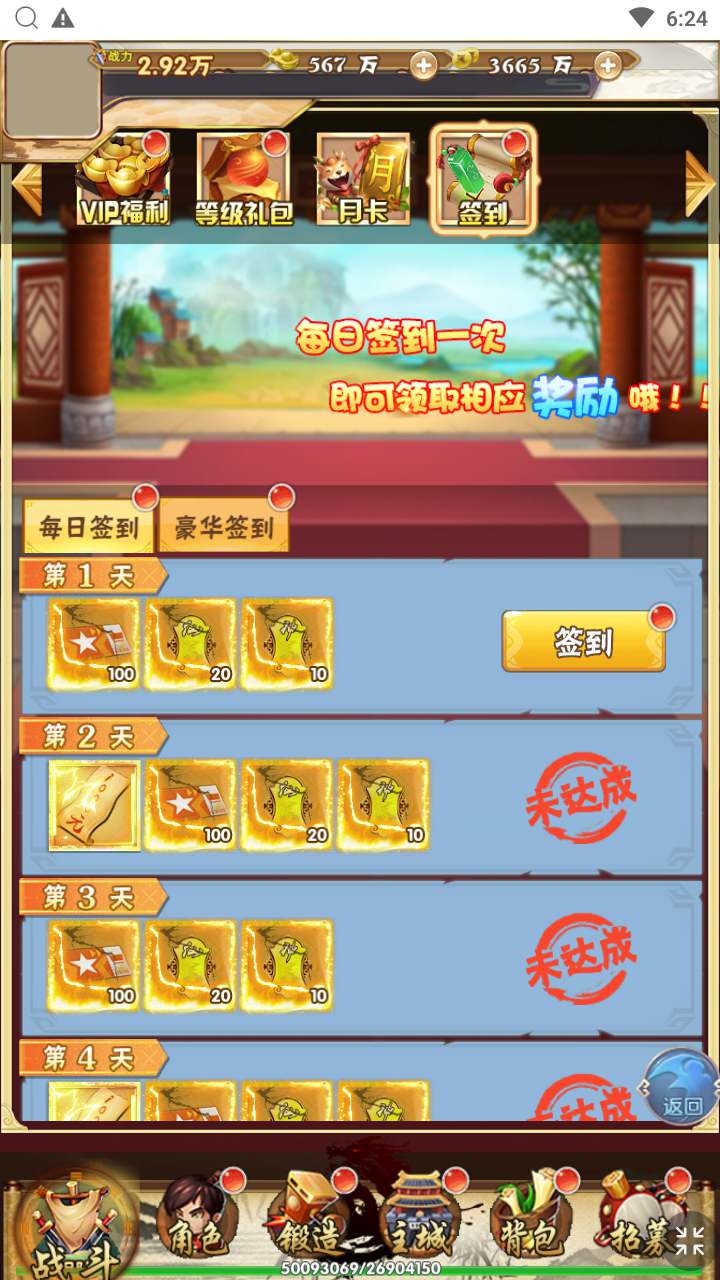The height and width of the screenshot is (1280, 720).
Task: Claim day 1 reward with 签到 button
Action: coord(583,642)
